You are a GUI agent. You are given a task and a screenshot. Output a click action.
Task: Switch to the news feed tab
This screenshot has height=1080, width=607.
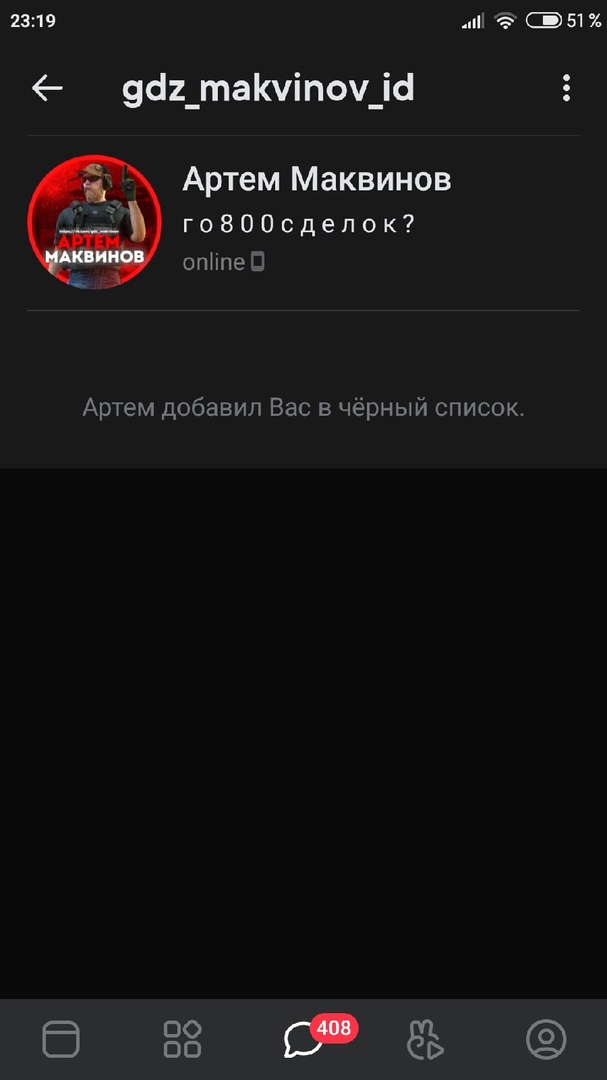tap(61, 1040)
